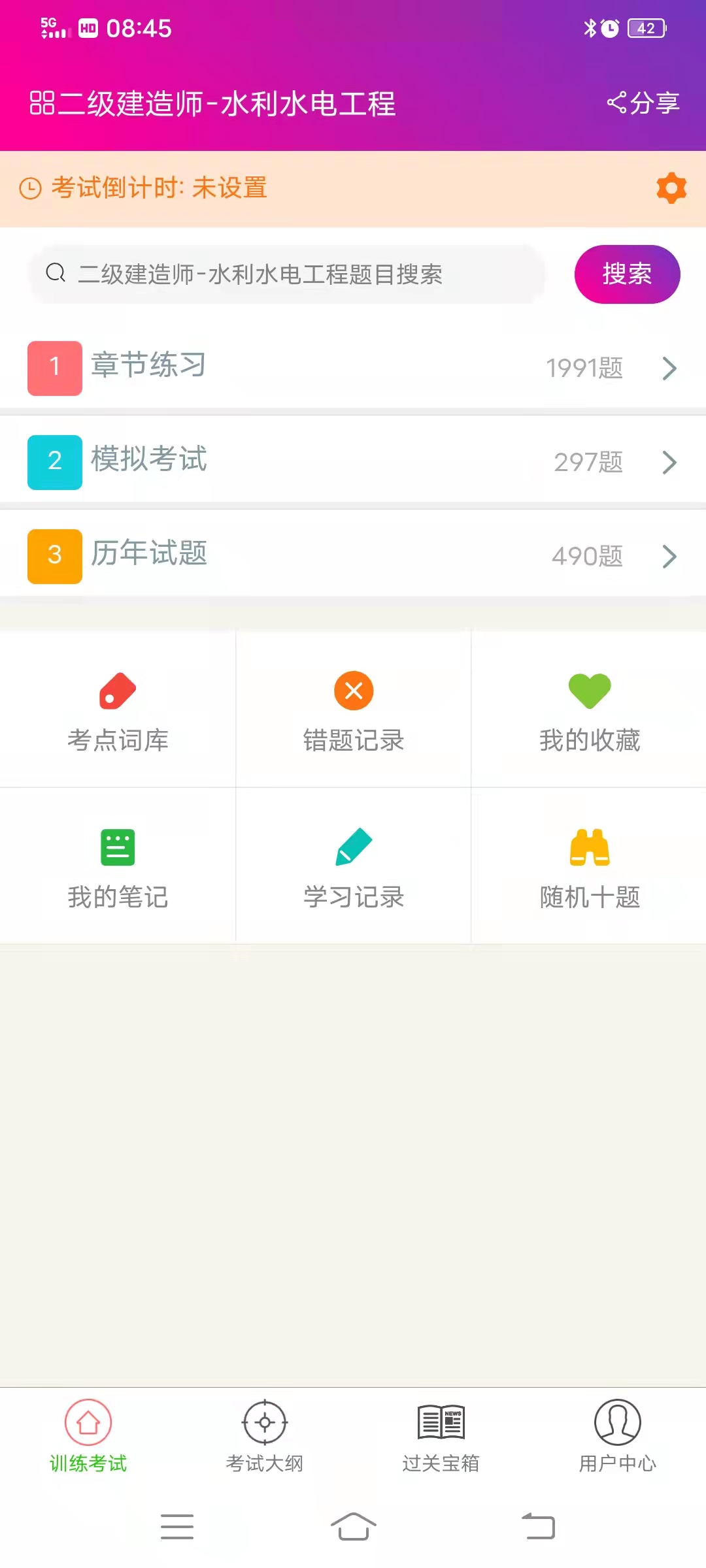Image resolution: width=706 pixels, height=1568 pixels.
Task: Open the 学习记录 study record pencil icon
Action: point(353,866)
